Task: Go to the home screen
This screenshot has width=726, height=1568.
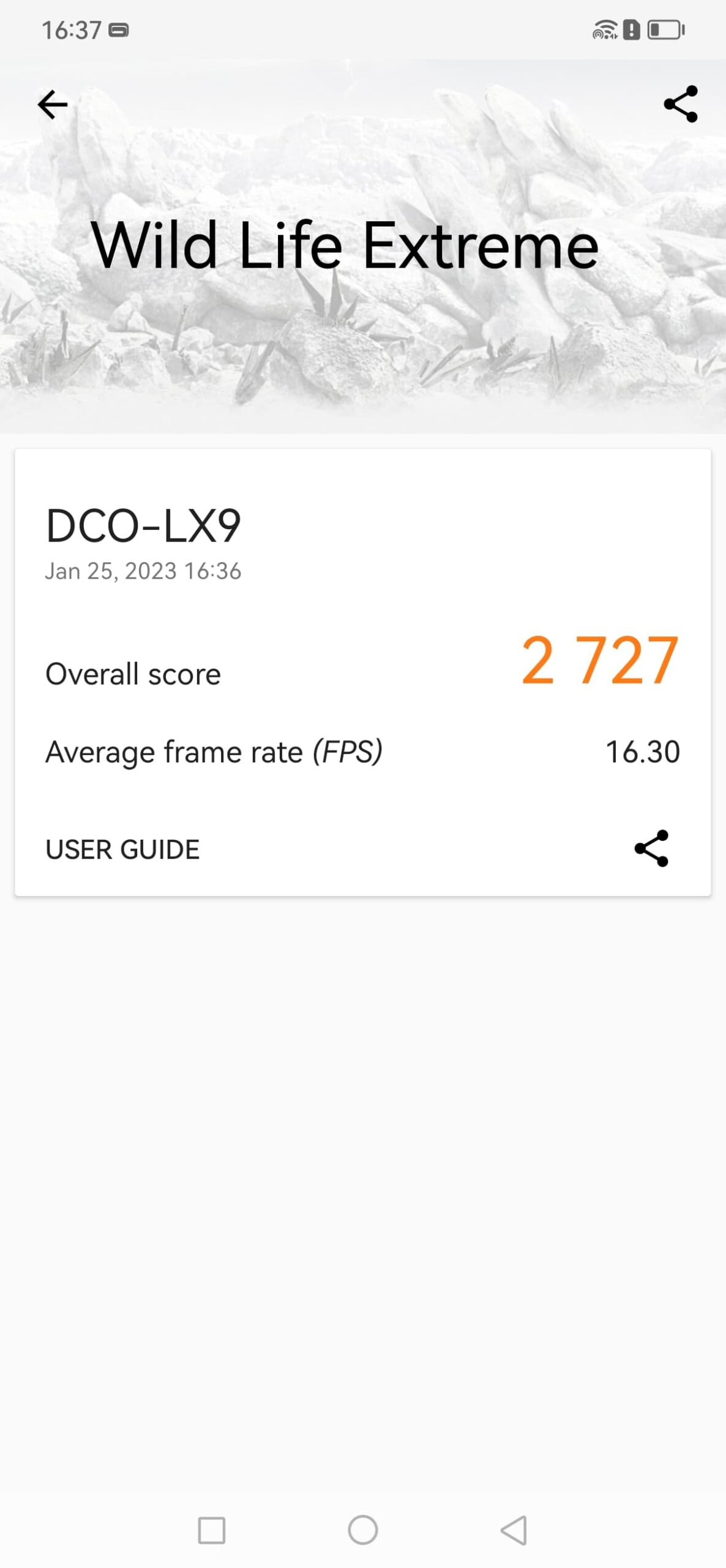Action: click(363, 1530)
